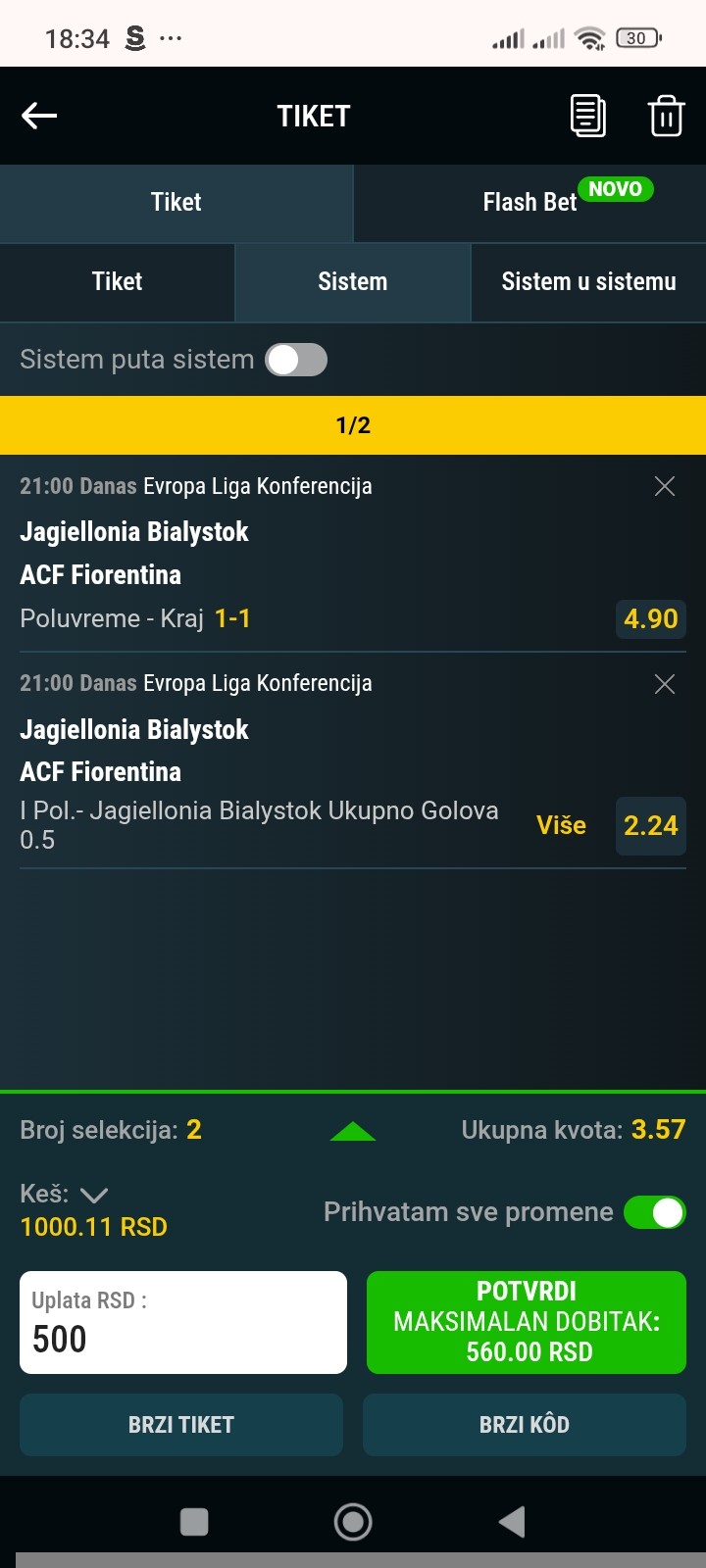Select the upper Tiket main tab
Image resolution: width=706 pixels, height=1568 pixels.
tap(176, 203)
